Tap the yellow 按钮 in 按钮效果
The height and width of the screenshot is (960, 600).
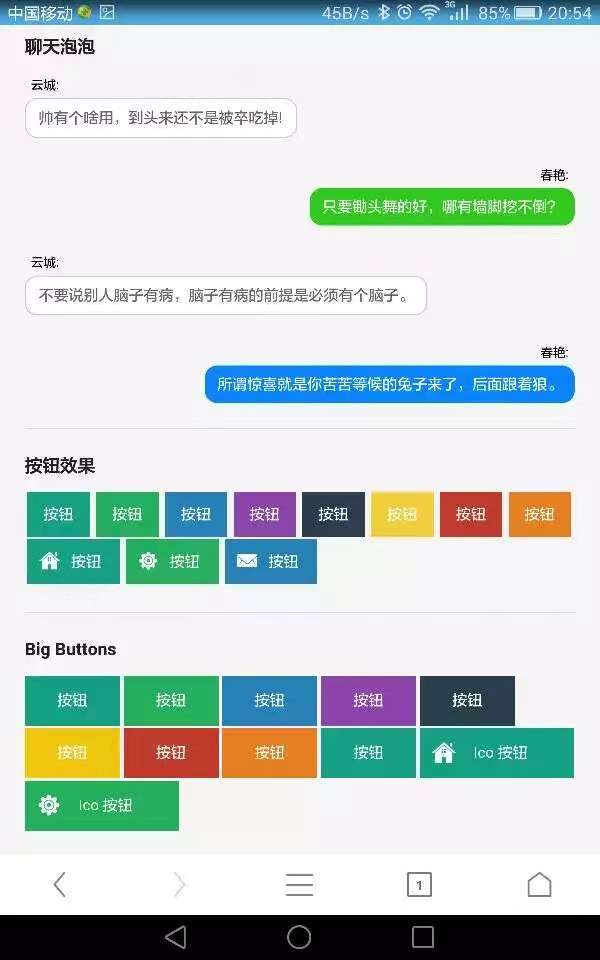402,514
